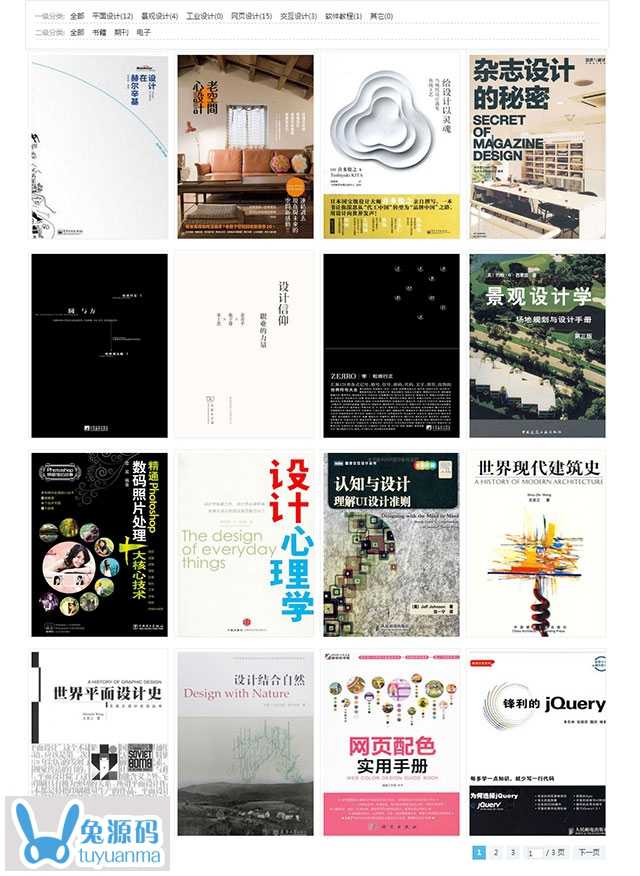
Task: Open the 认知与设计 book cover
Action: [x=391, y=543]
